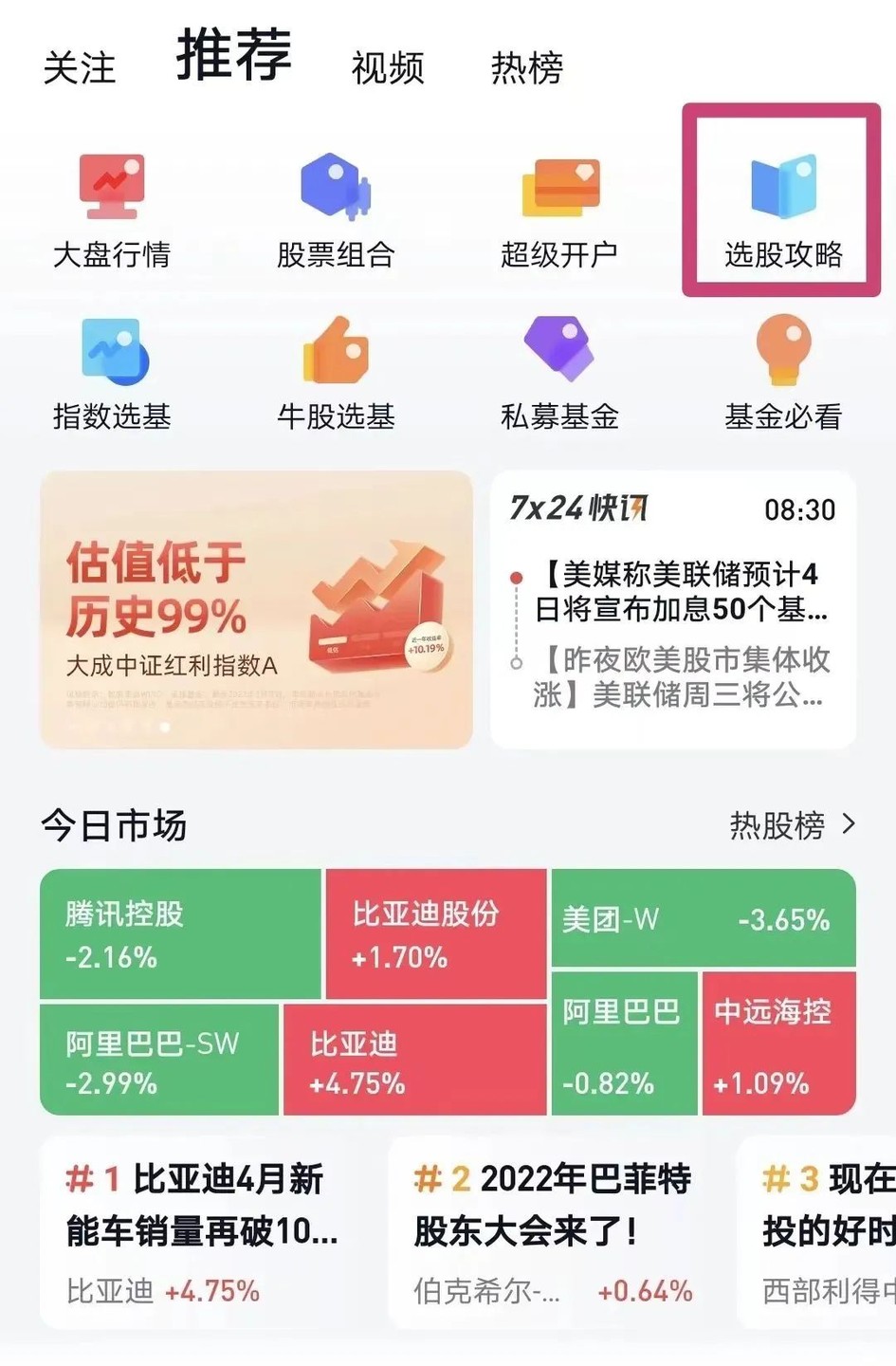Open 大盘行情 market overview

112,211
